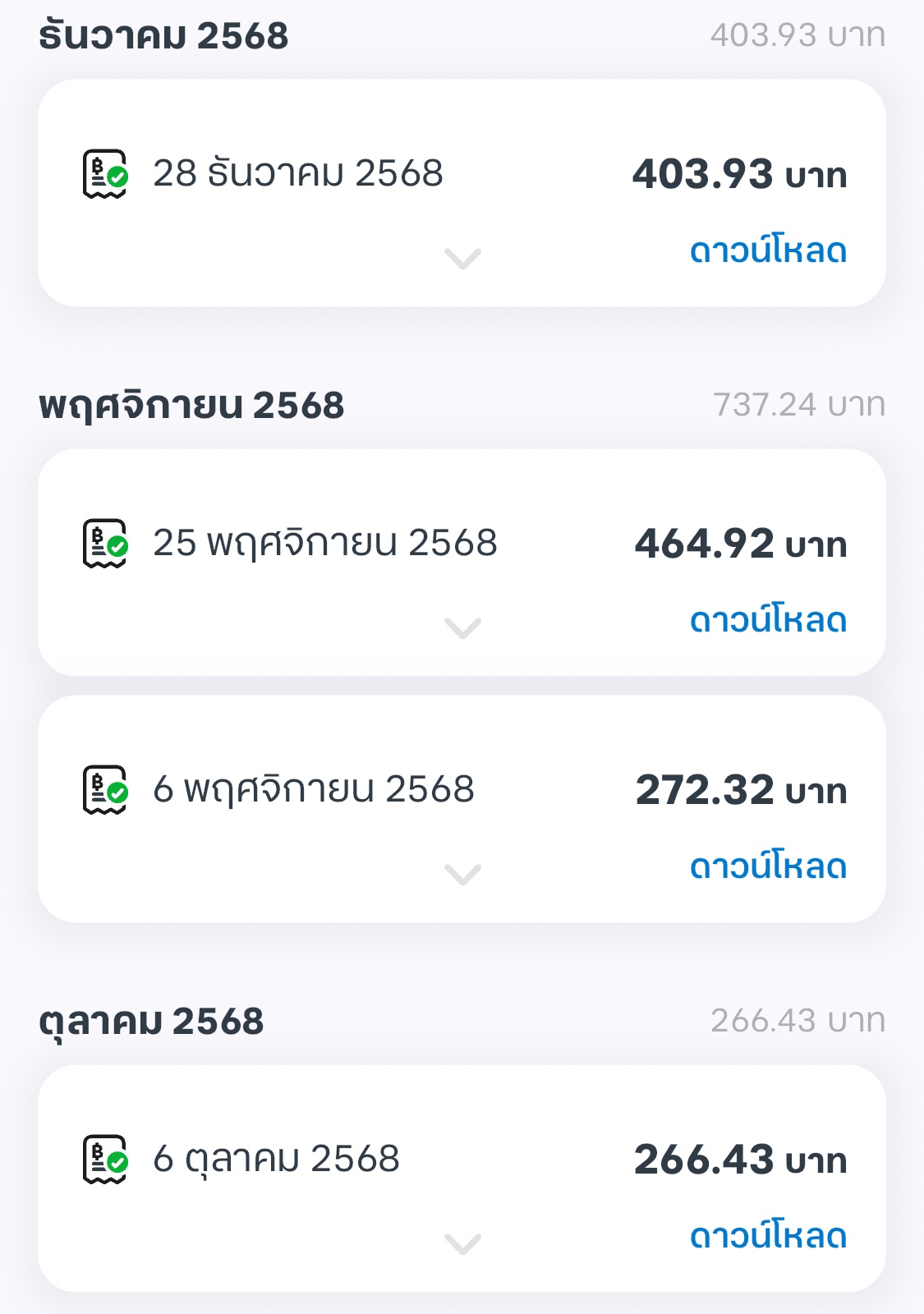Download the 25 พฤศจิกายน 2568 receipt
924x1314 pixels.
(x=768, y=620)
